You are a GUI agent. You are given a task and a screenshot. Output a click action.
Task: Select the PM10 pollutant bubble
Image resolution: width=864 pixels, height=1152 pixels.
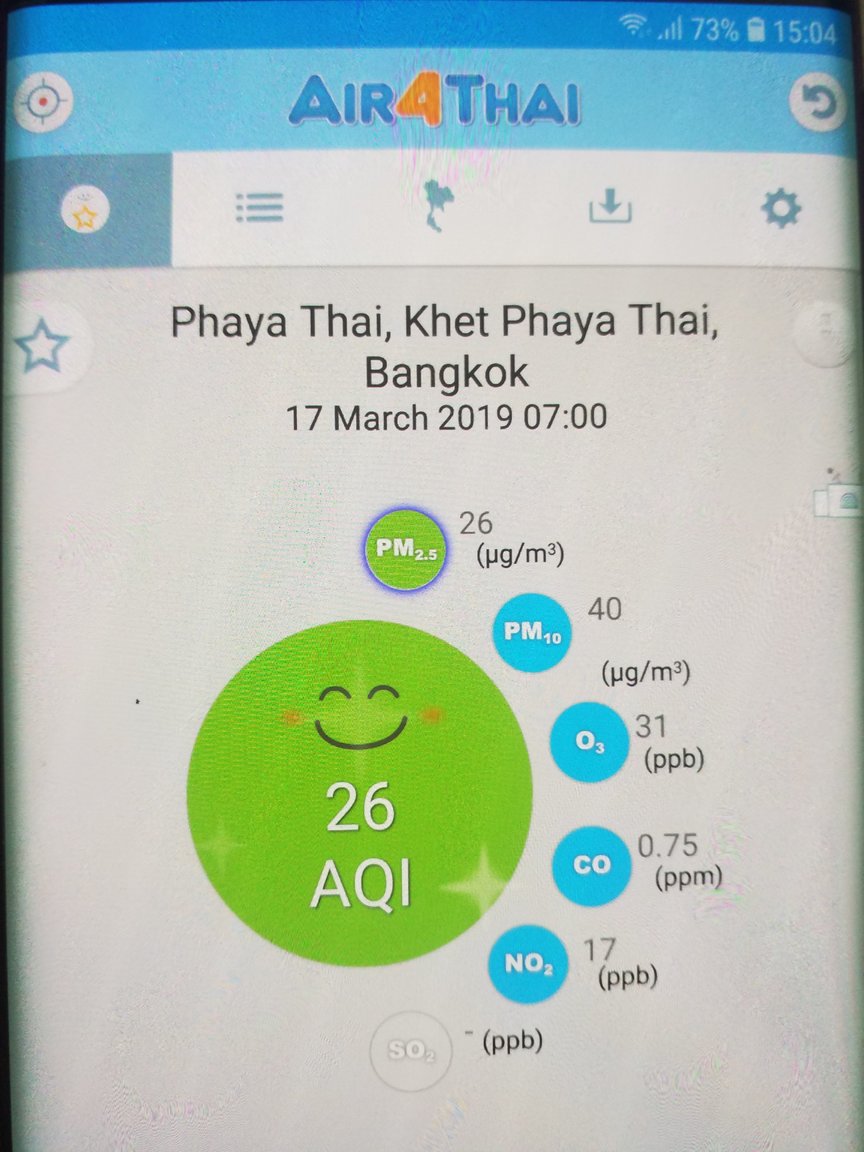click(533, 633)
